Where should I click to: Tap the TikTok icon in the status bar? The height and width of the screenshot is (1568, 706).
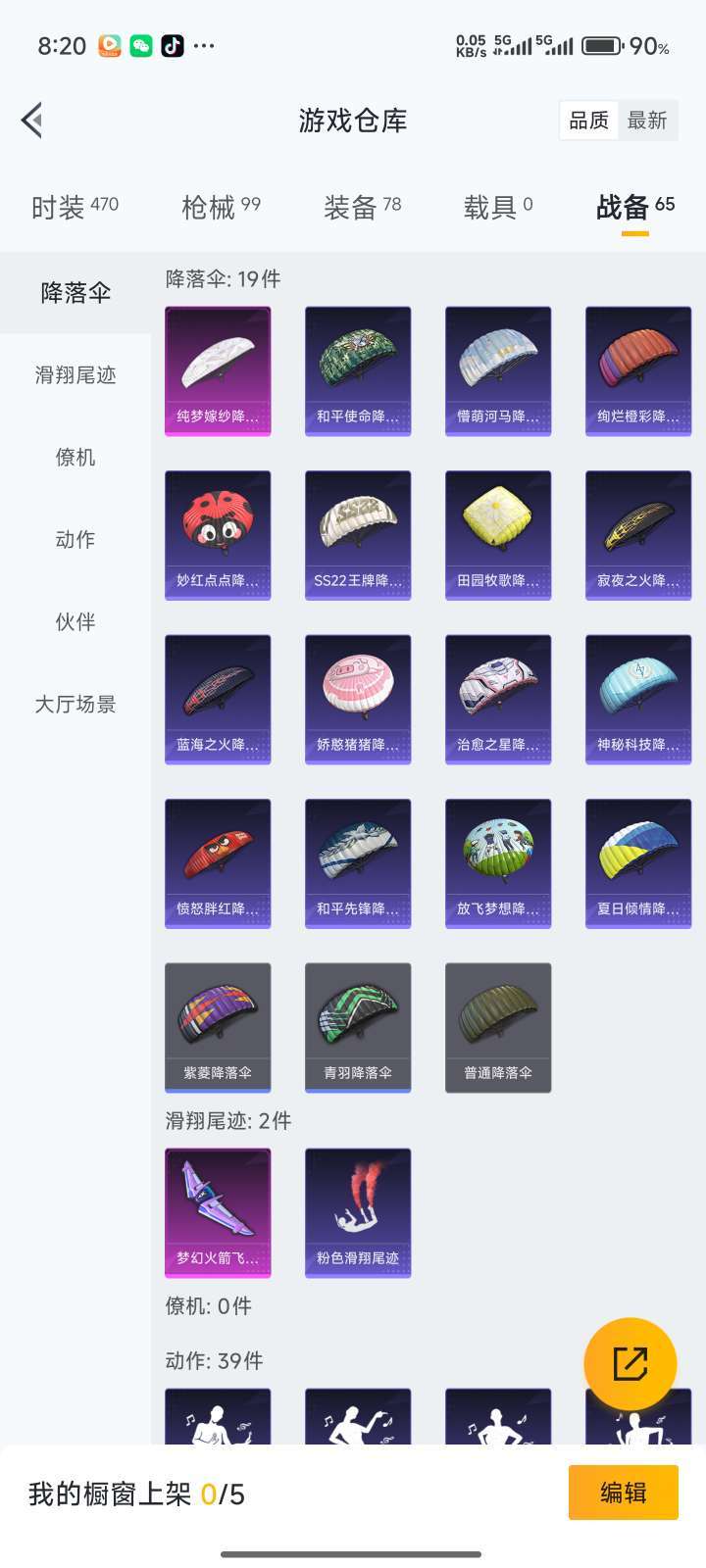click(x=173, y=45)
